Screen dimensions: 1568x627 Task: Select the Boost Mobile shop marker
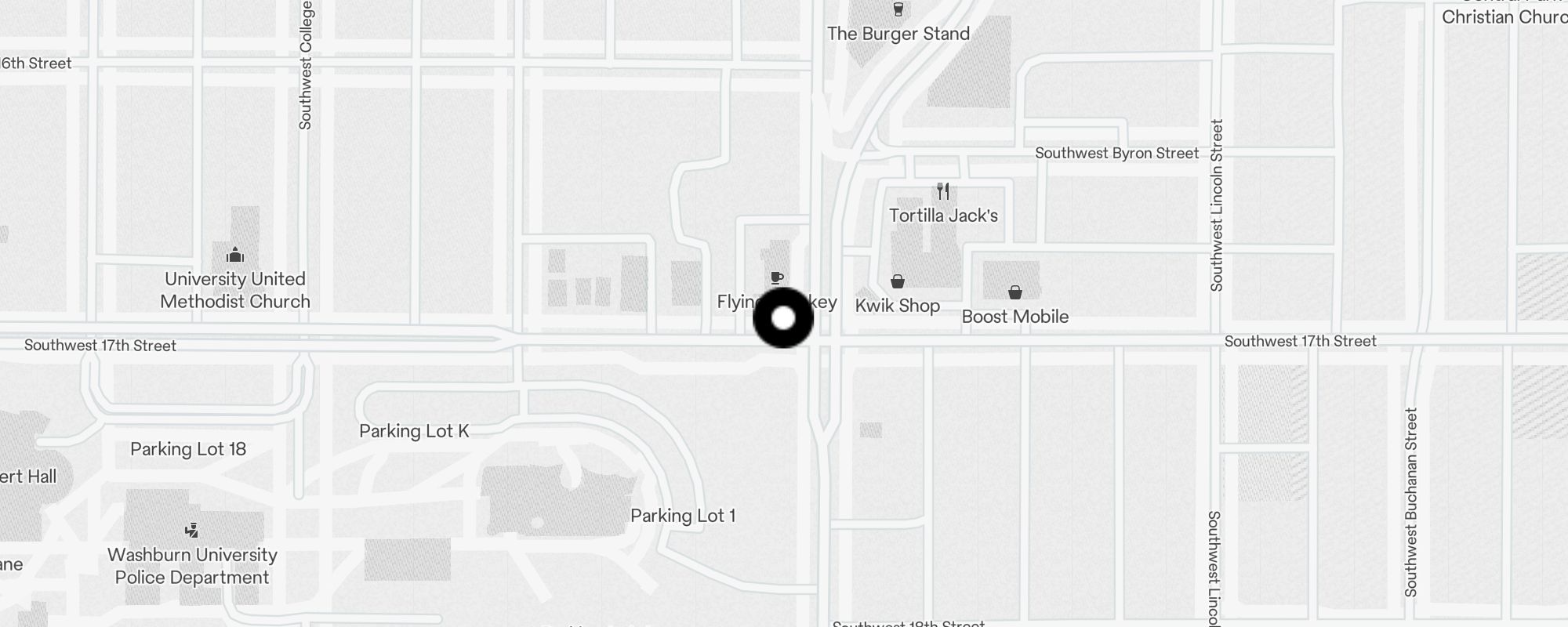click(1015, 292)
